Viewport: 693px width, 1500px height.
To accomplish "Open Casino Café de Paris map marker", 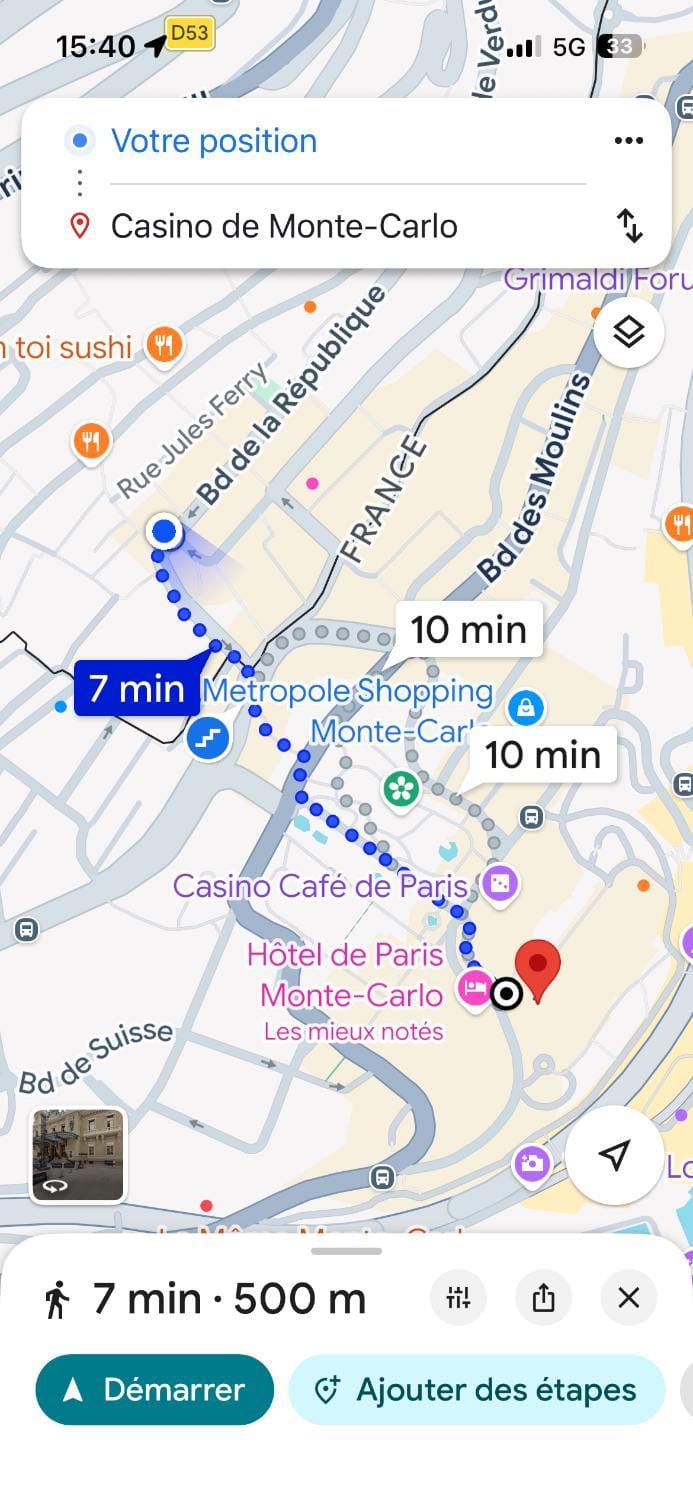I will (498, 883).
